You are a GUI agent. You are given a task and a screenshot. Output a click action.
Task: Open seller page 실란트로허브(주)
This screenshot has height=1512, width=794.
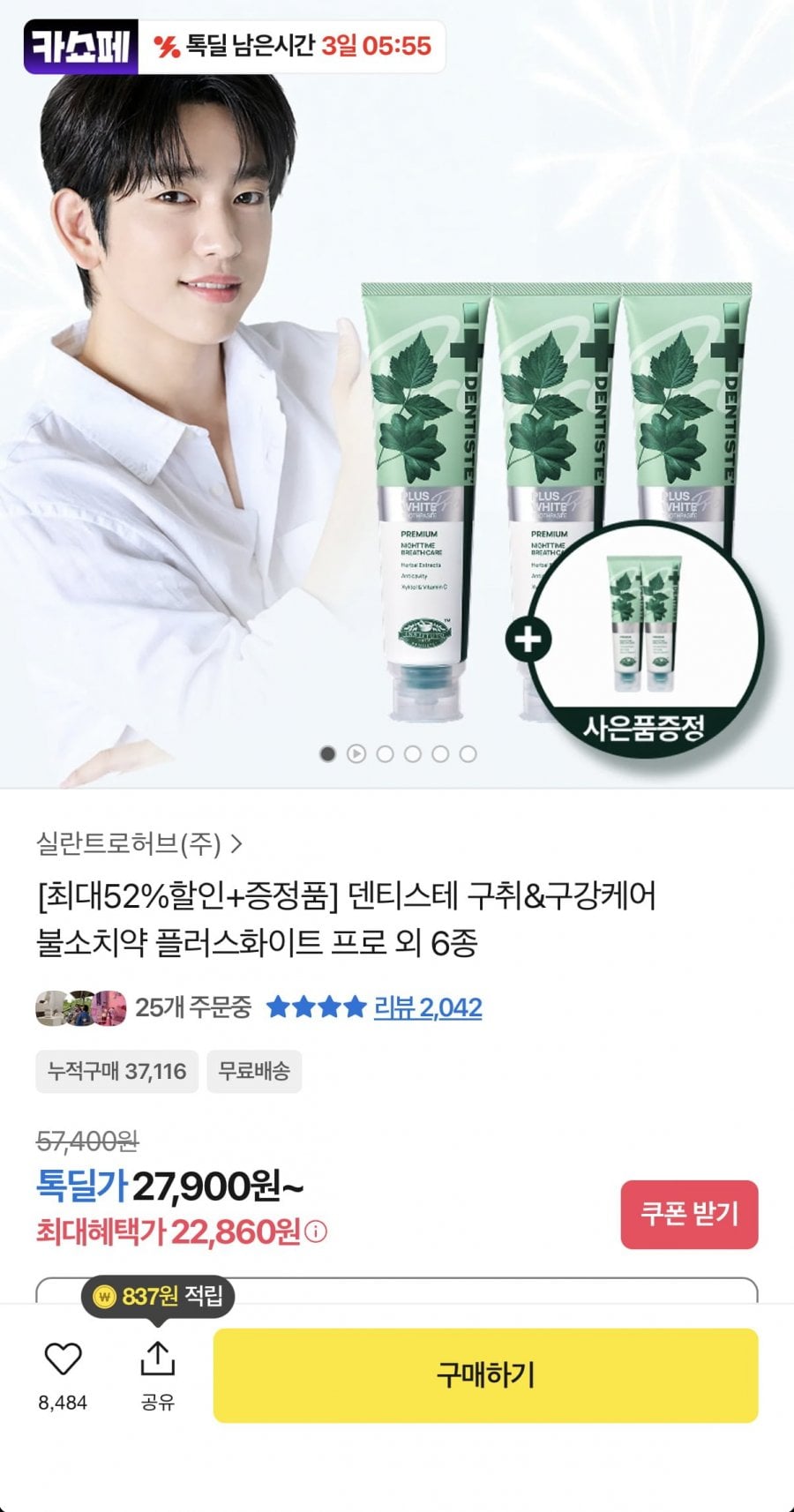139,844
